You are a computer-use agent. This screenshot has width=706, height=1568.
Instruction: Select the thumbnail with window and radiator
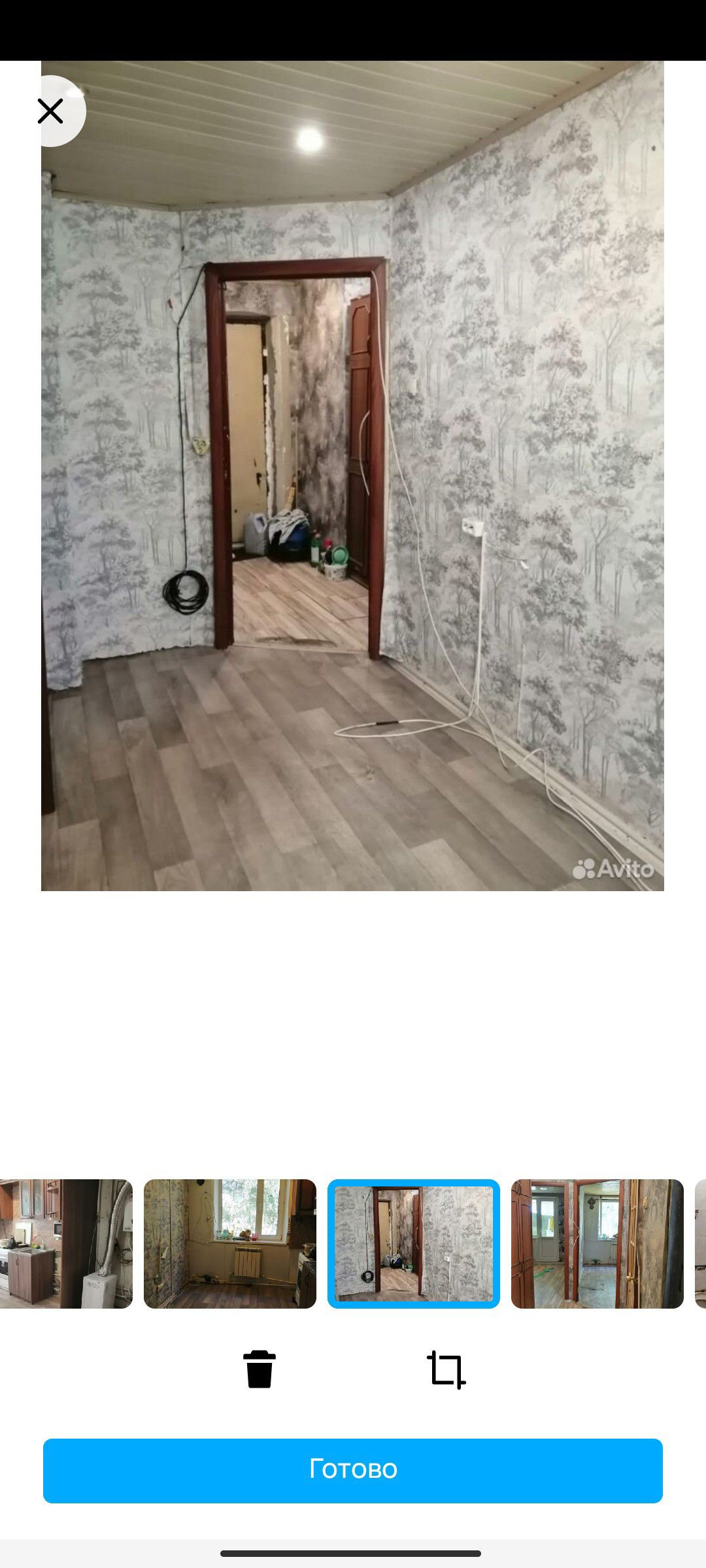230,1243
